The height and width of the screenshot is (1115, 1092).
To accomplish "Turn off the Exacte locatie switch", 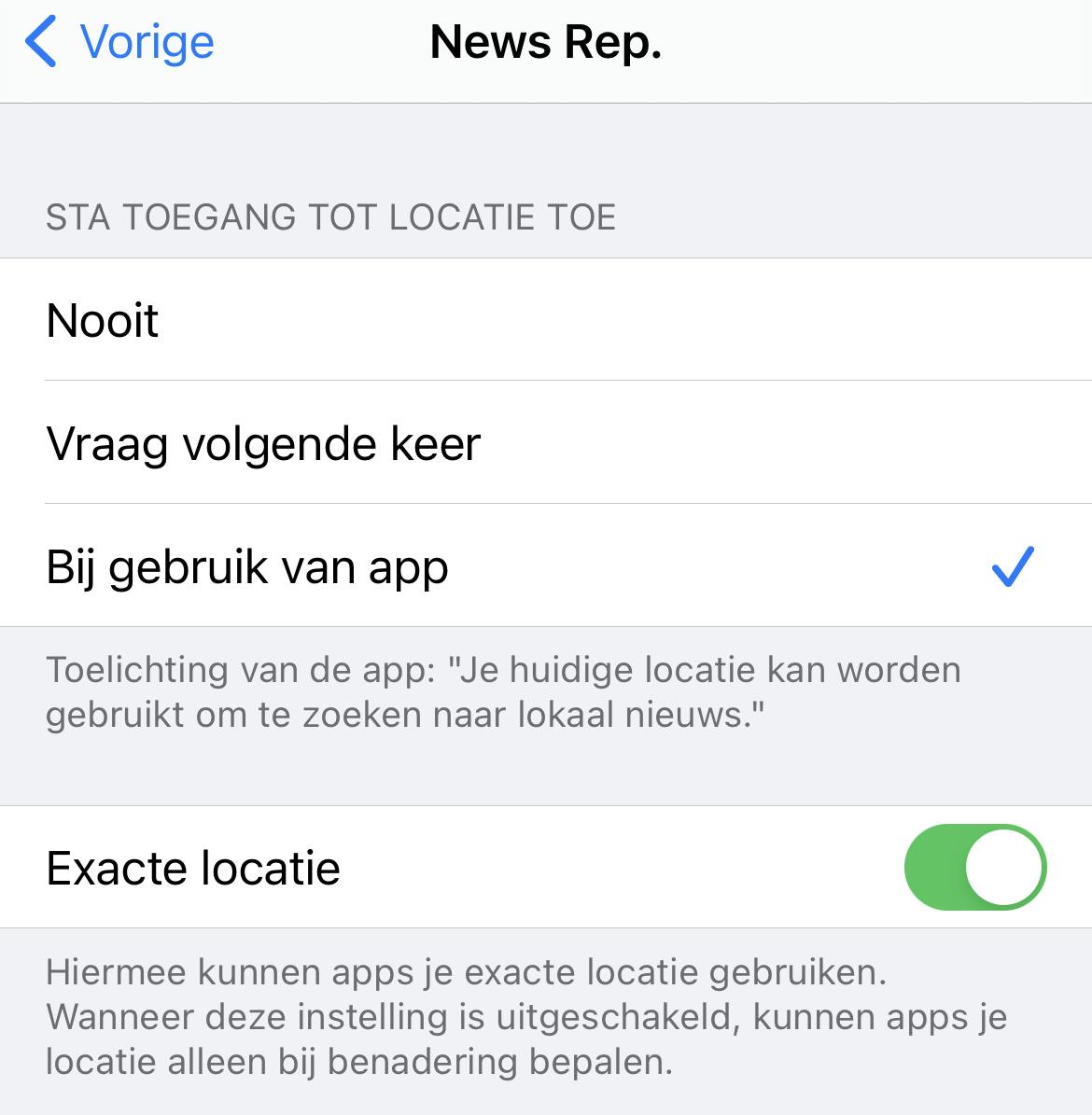I will [x=974, y=867].
